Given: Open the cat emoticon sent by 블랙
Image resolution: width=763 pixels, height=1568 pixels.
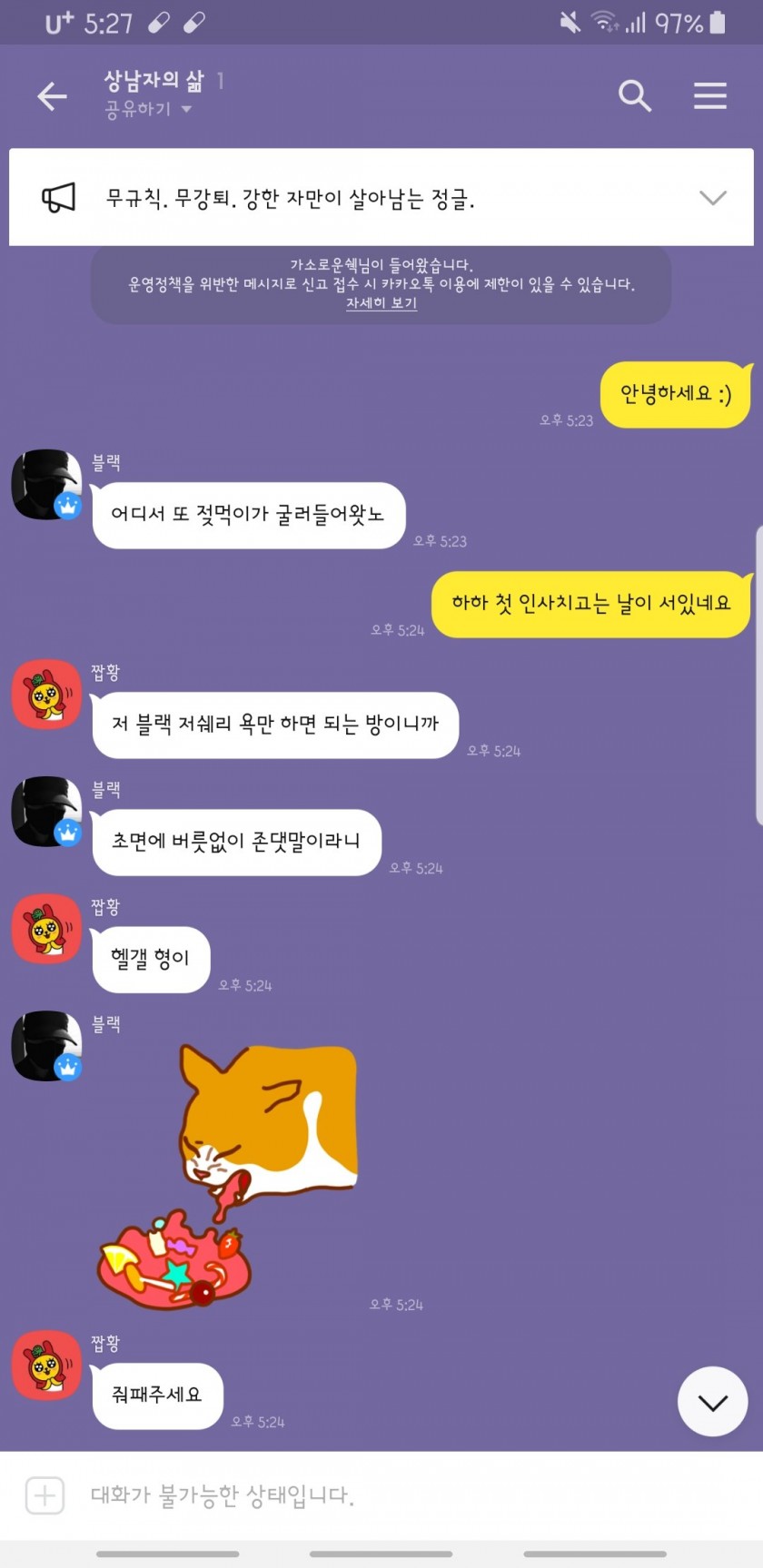Looking at the screenshot, I should click(229, 1176).
